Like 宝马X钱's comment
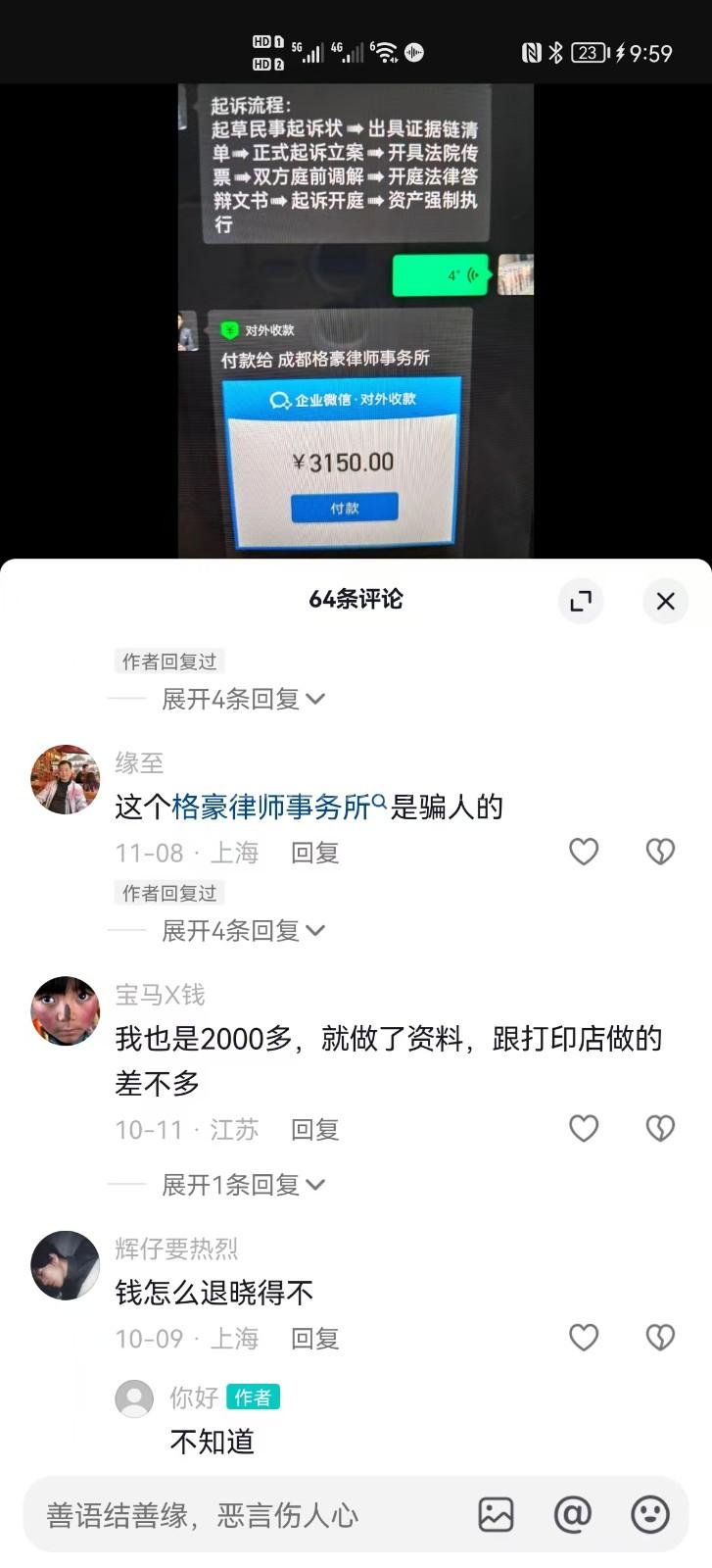 click(x=584, y=1128)
